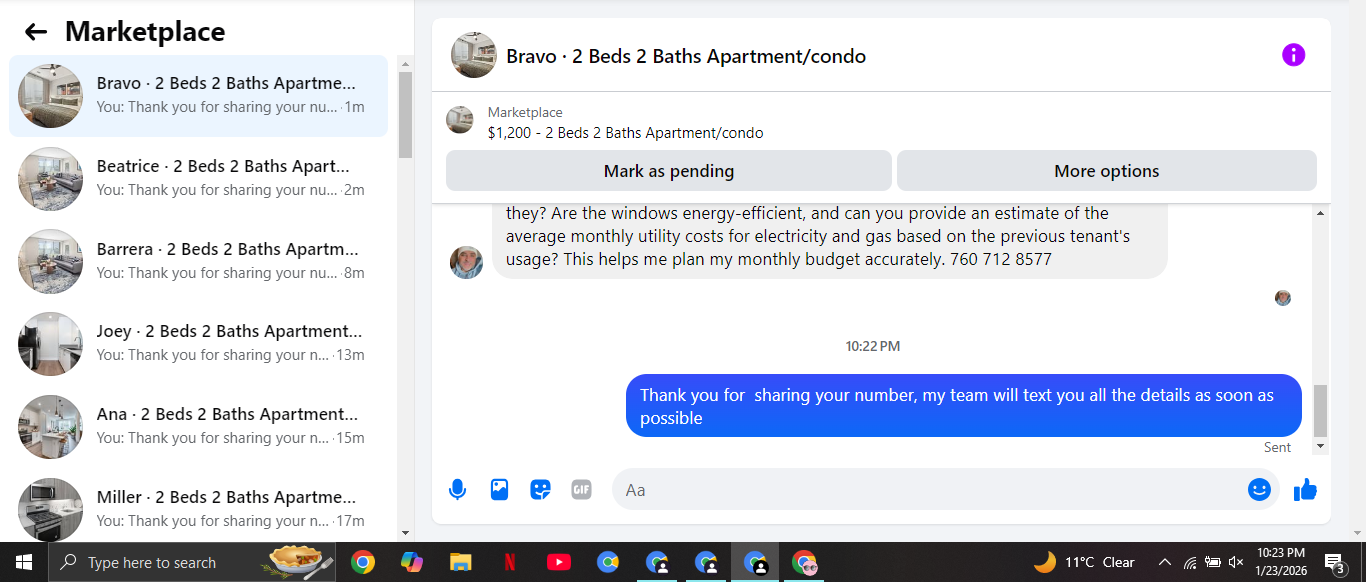Send a thumbs-up like
1366x582 pixels.
1305,490
